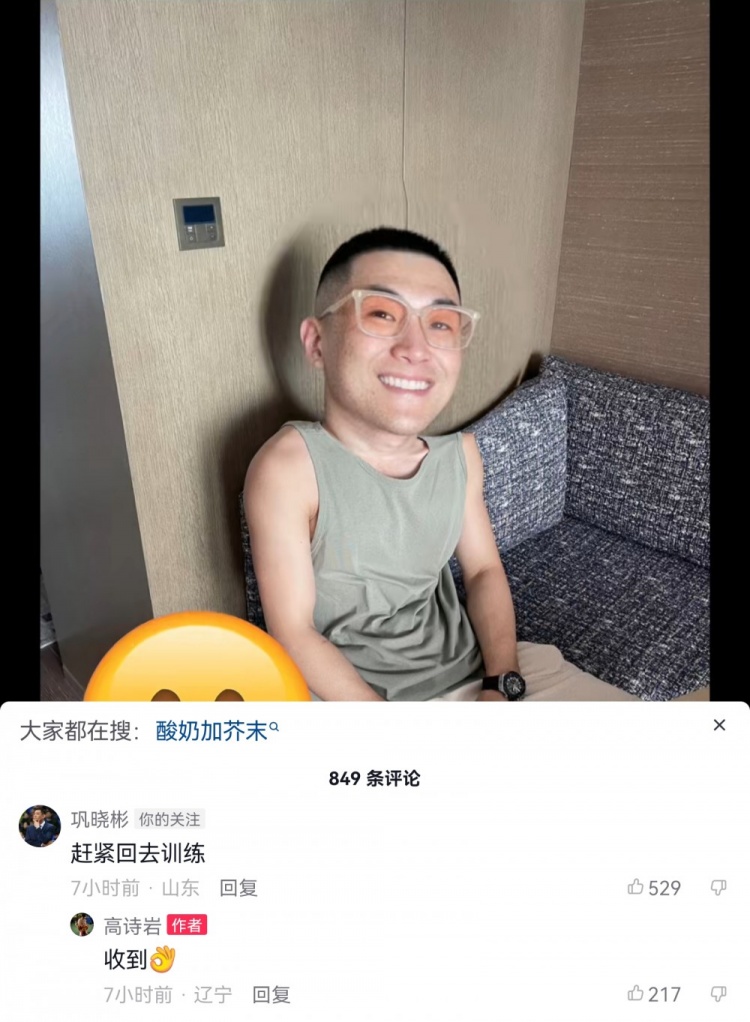
Task: Close the comments panel
Action: click(719, 725)
